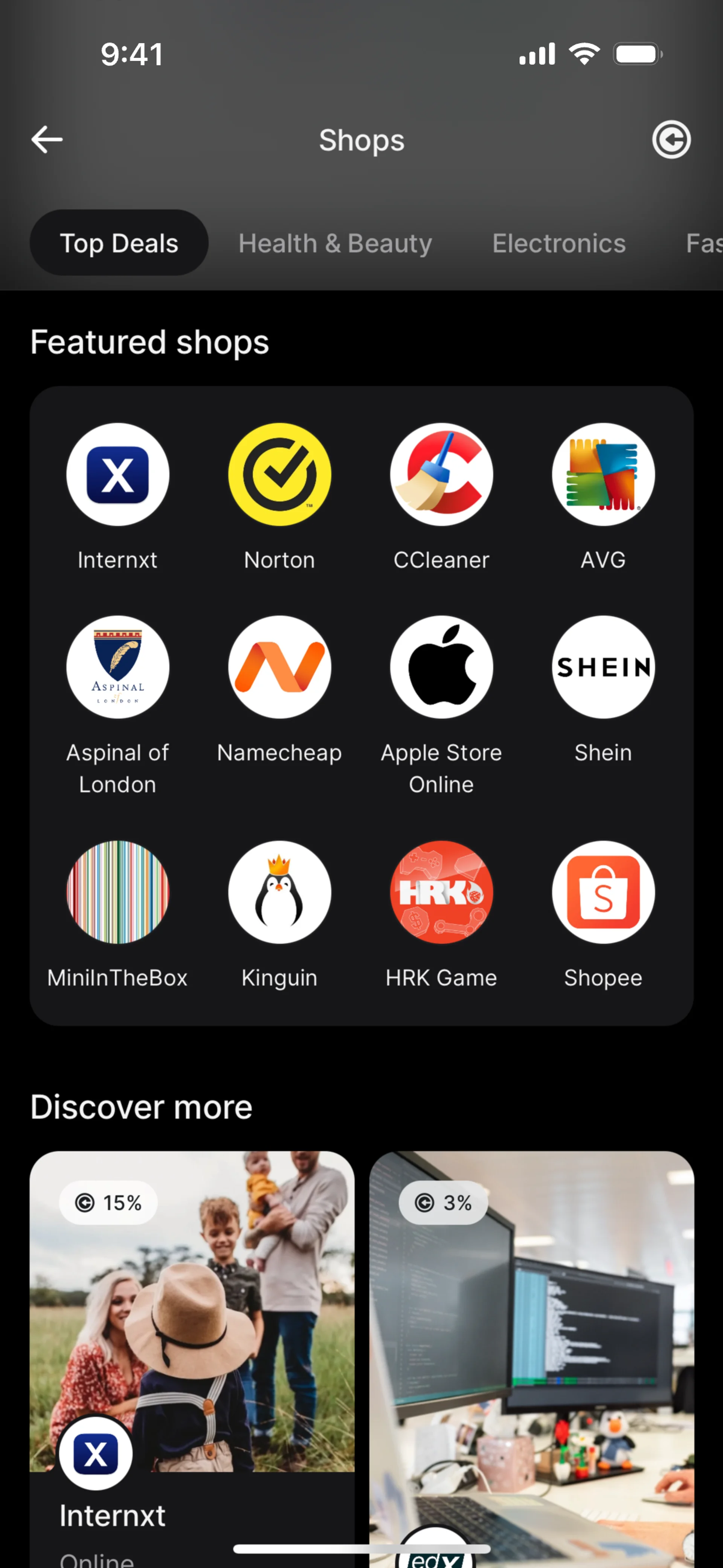The width and height of the screenshot is (723, 1568).
Task: View the Shein shop
Action: click(603, 667)
